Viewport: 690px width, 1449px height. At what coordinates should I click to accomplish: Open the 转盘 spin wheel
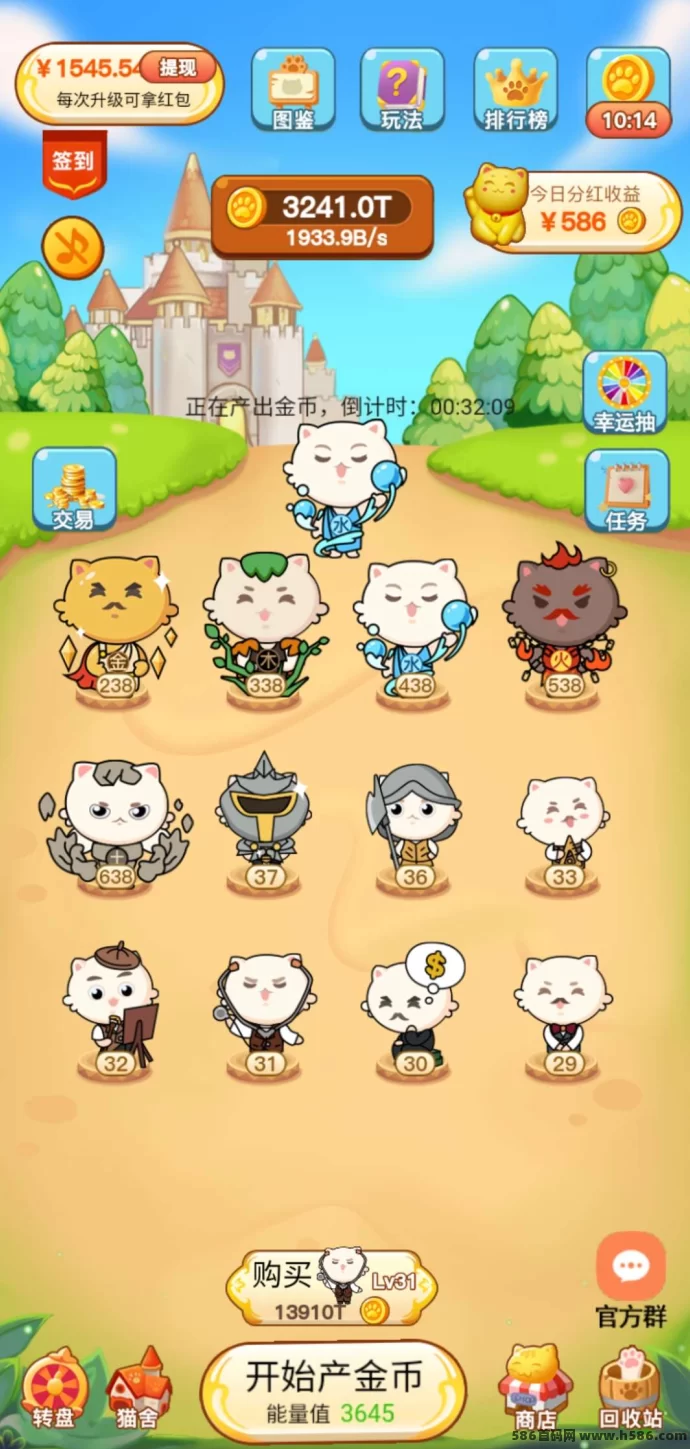click(55, 1387)
